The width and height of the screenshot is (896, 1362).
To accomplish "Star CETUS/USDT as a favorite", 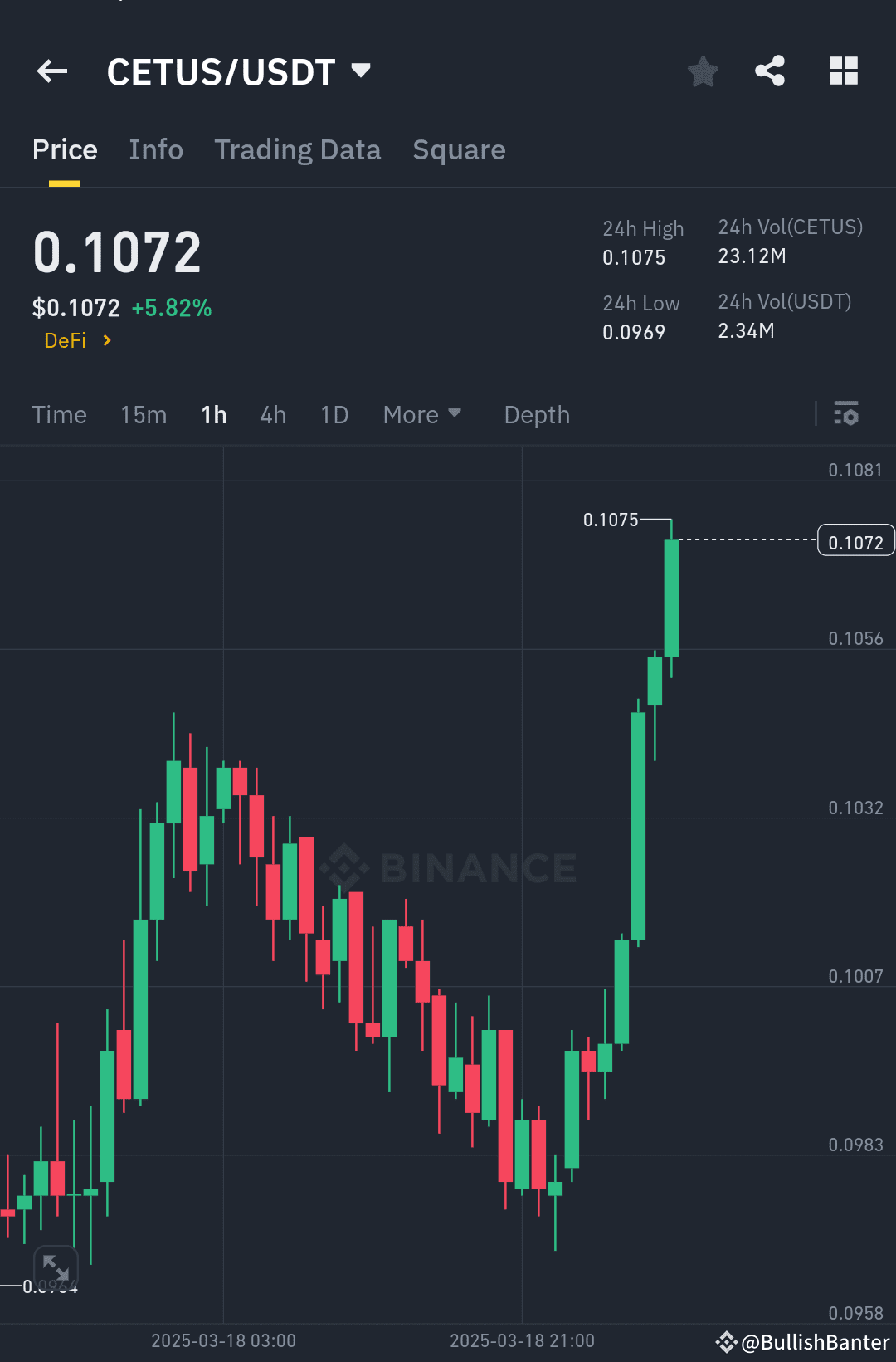I will 702,71.
